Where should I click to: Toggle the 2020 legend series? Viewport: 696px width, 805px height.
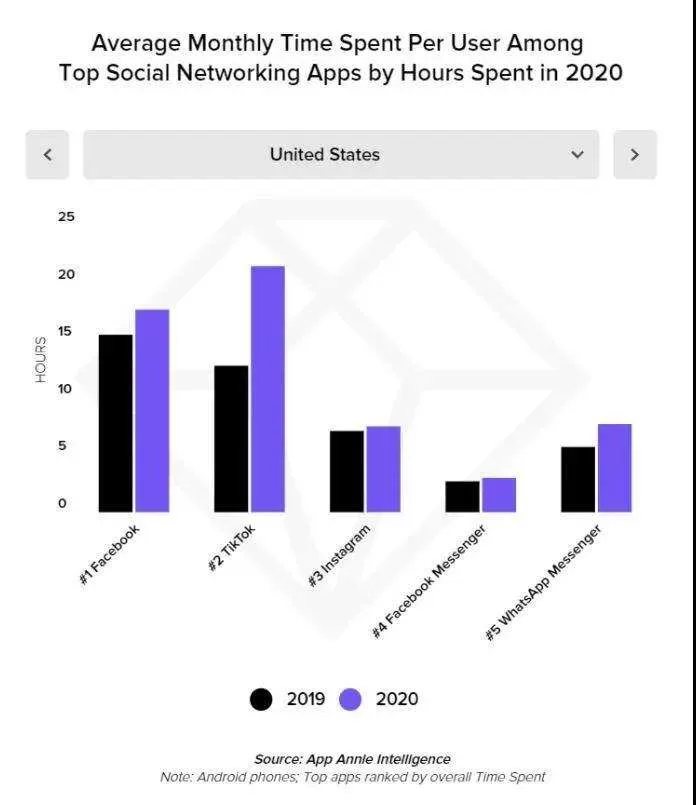point(379,699)
